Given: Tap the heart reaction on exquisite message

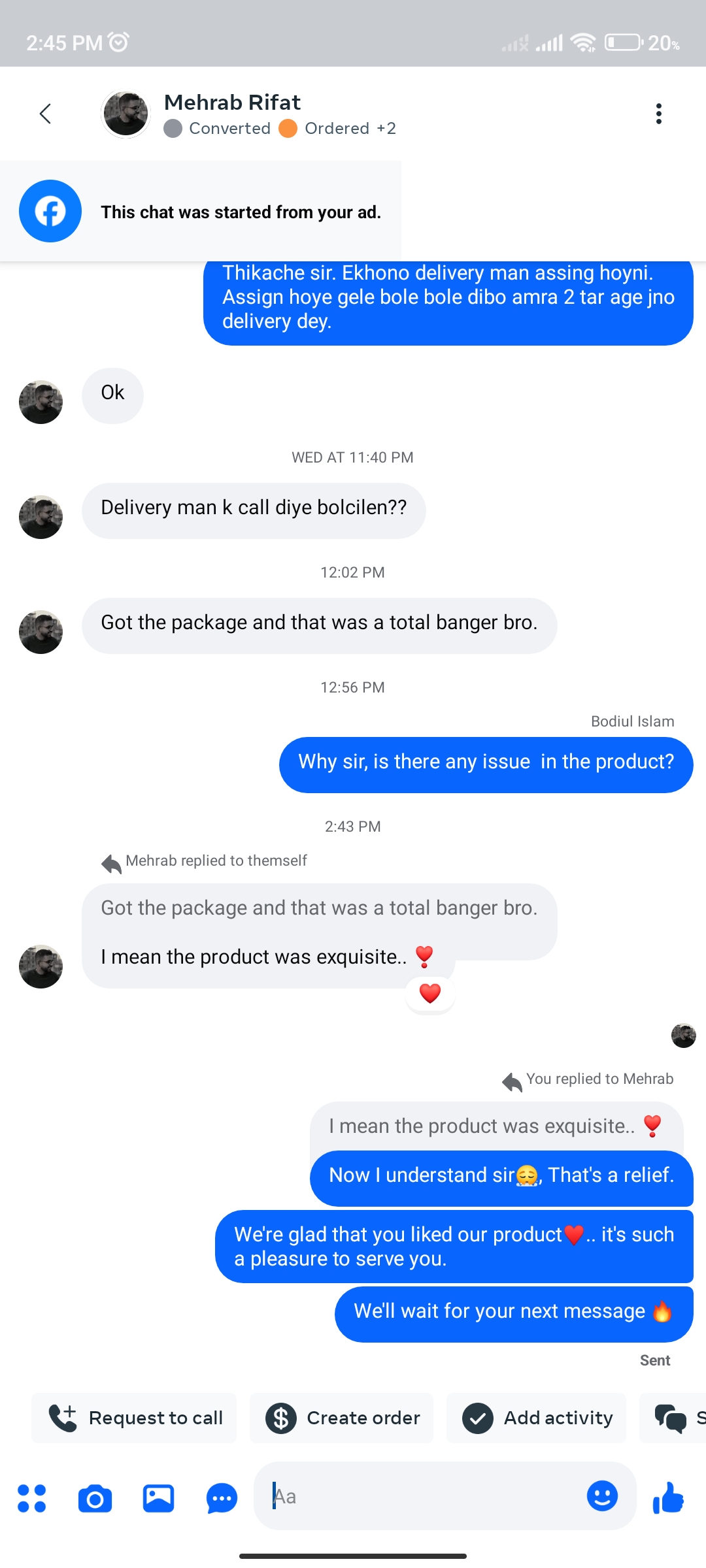Looking at the screenshot, I should tap(429, 993).
